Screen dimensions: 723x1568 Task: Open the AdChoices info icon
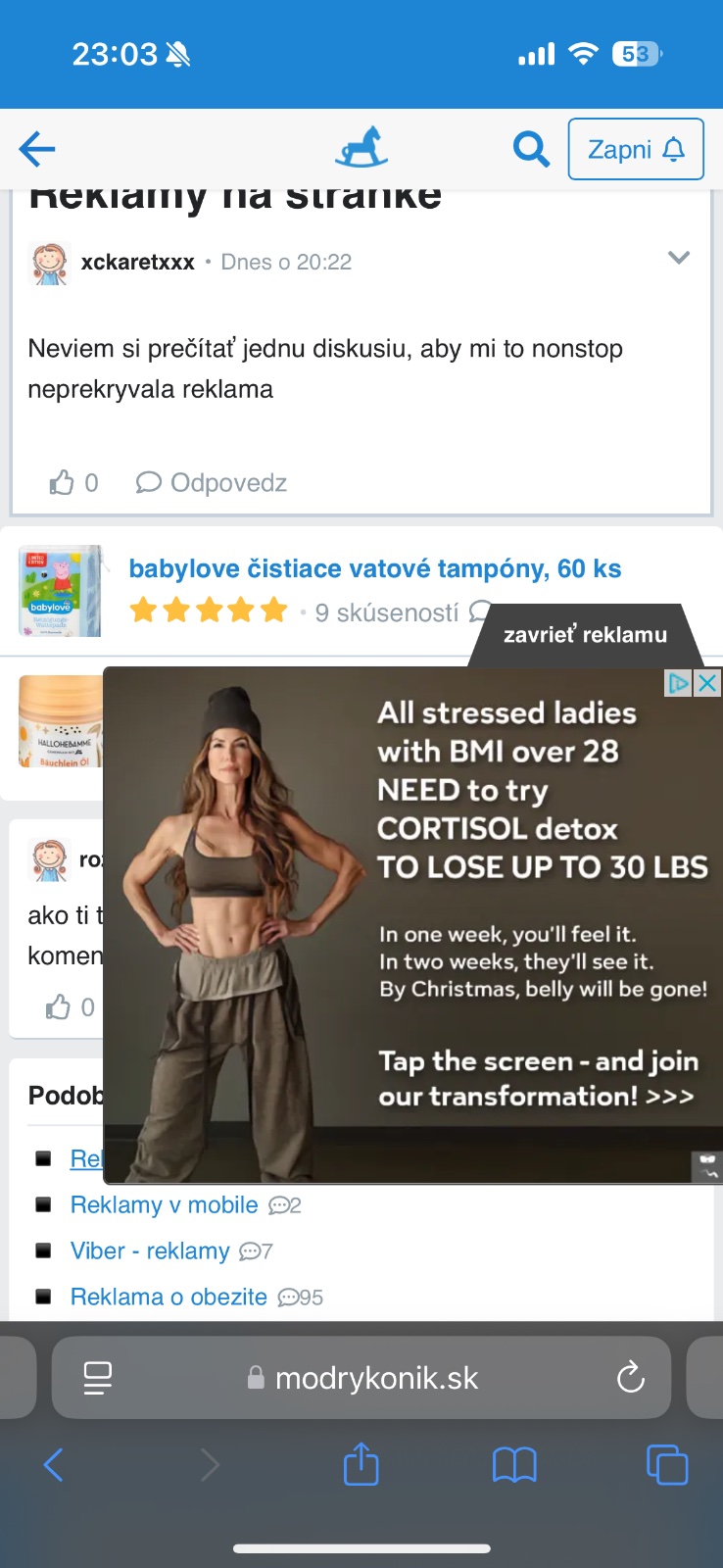pos(678,683)
